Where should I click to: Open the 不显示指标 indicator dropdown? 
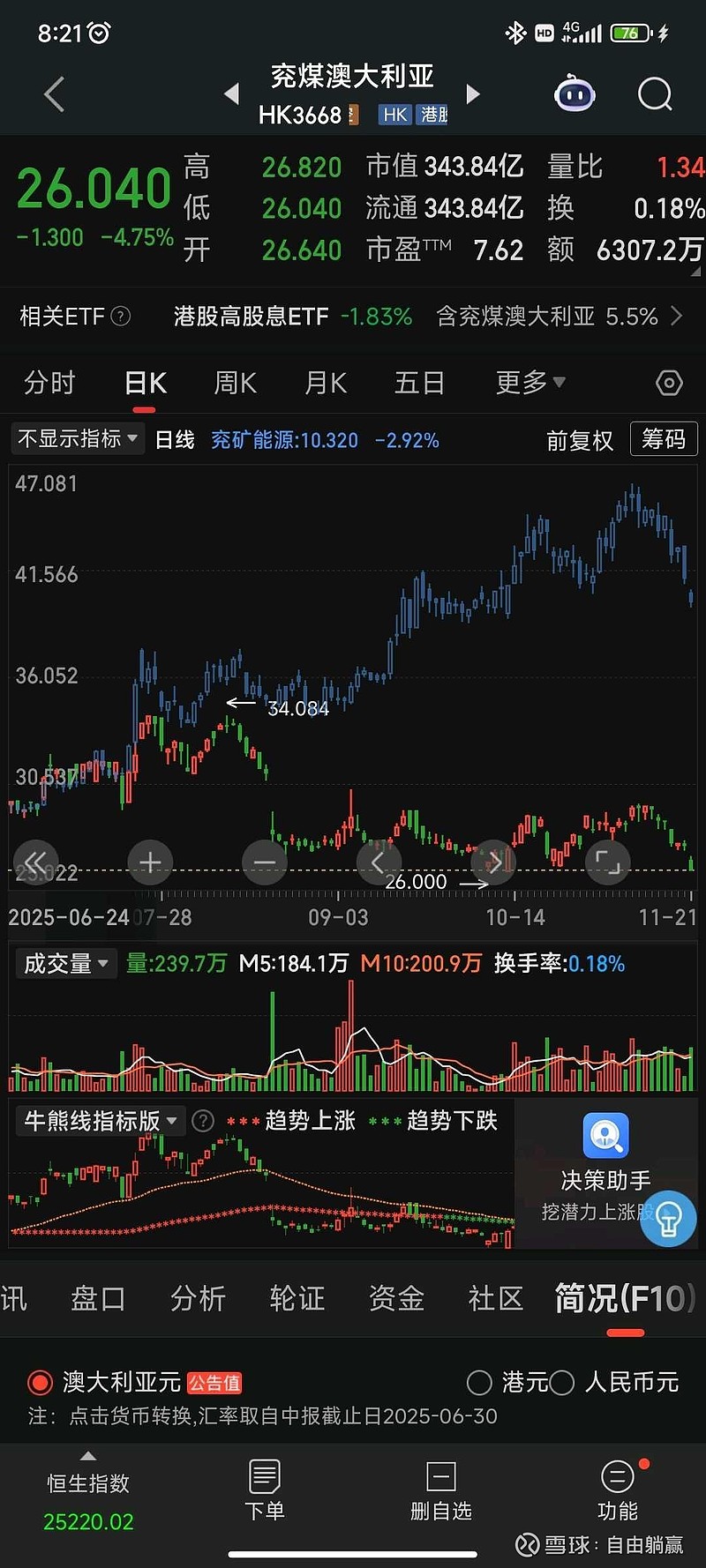(x=77, y=438)
